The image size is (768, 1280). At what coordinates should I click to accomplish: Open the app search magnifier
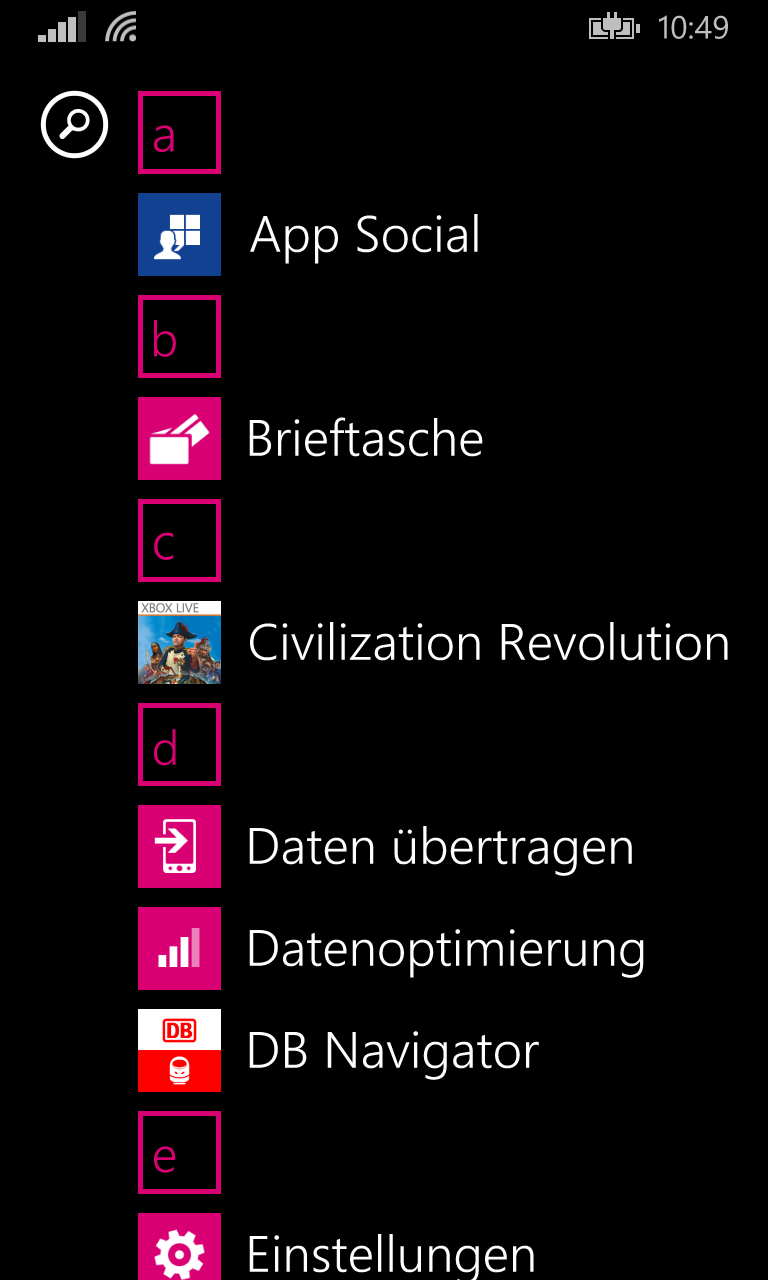[74, 125]
